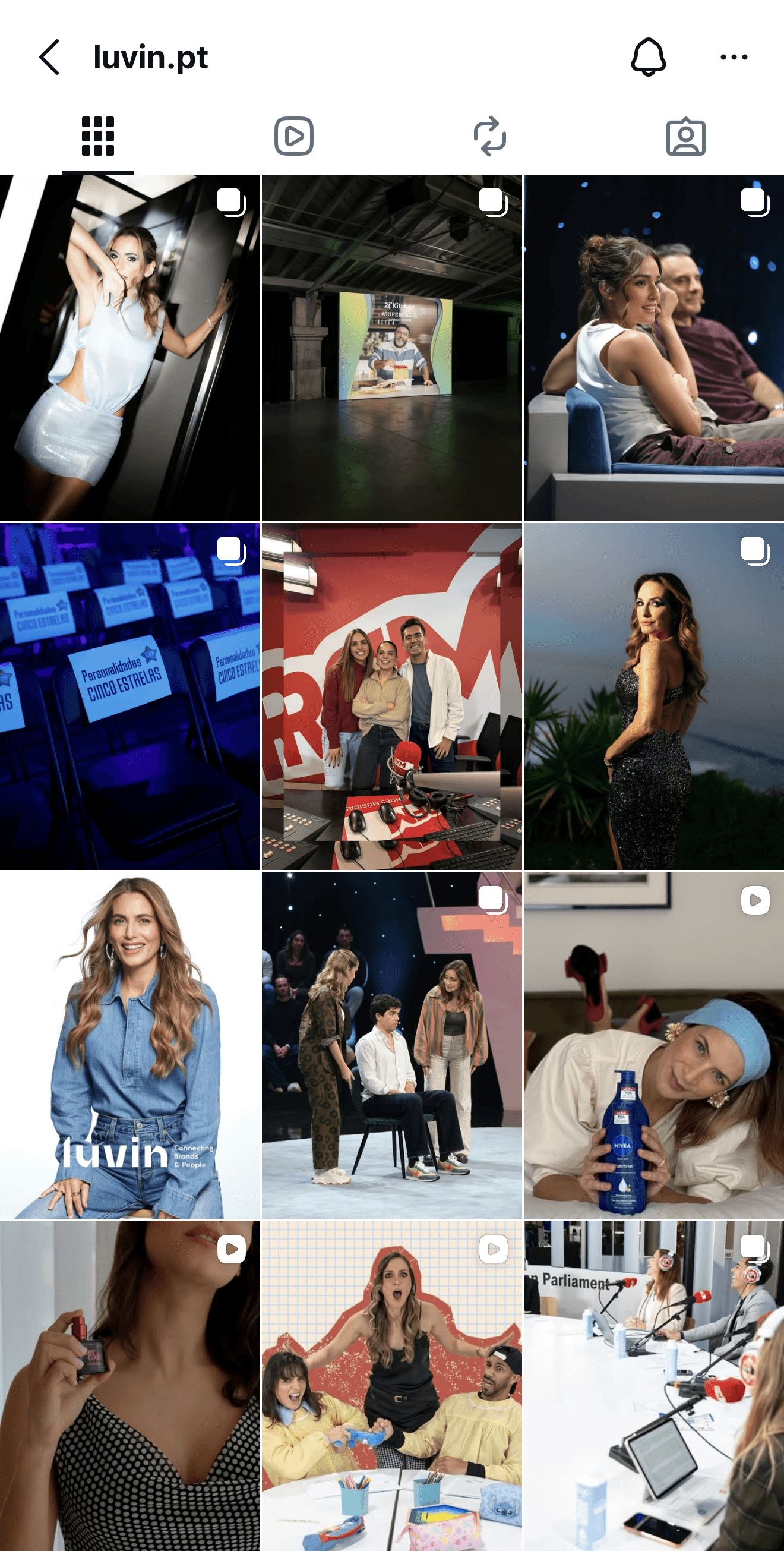
Task: Open the luvin Connecting Brands & People post
Action: coord(130,1045)
